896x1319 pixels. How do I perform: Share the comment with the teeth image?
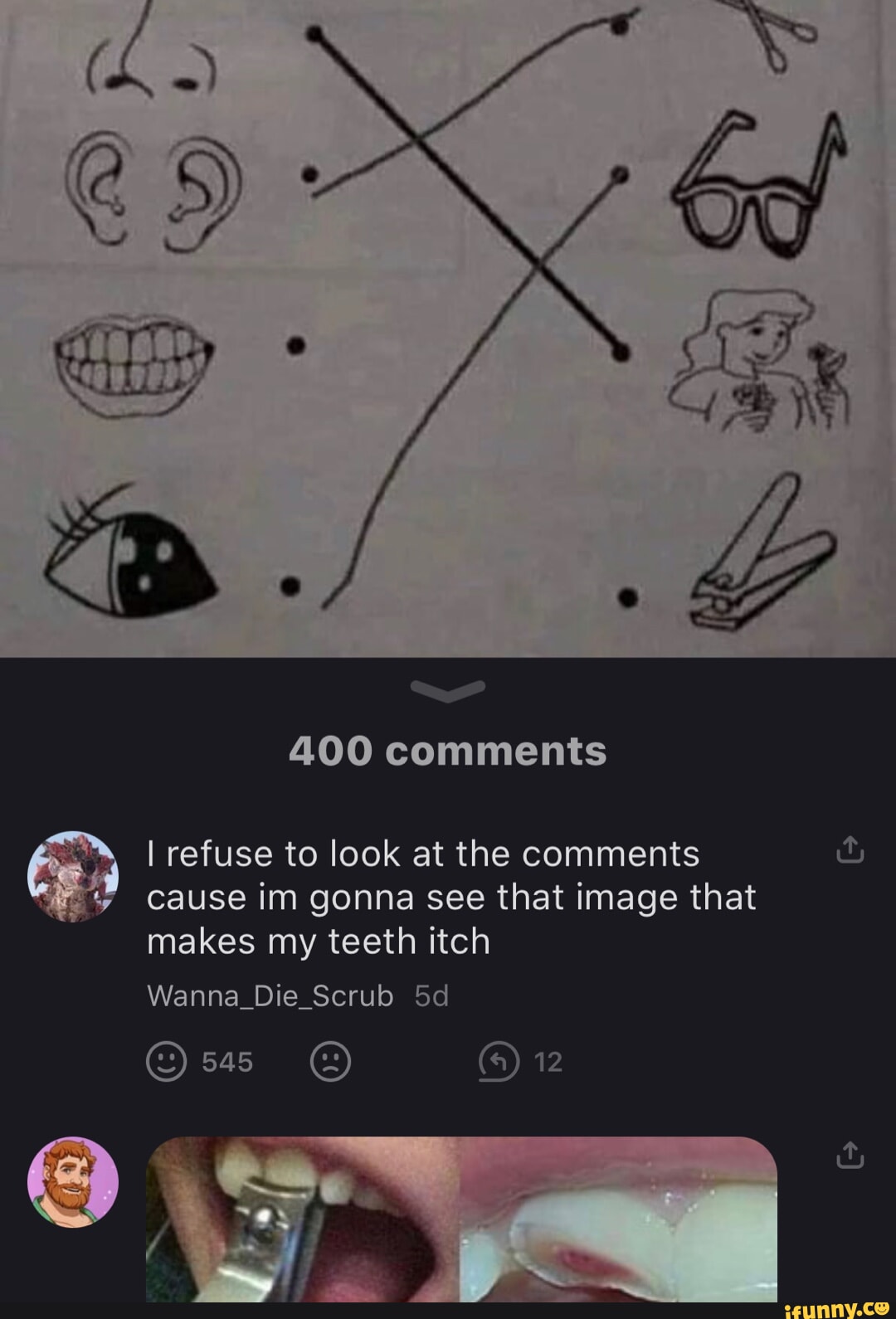coord(851,1156)
